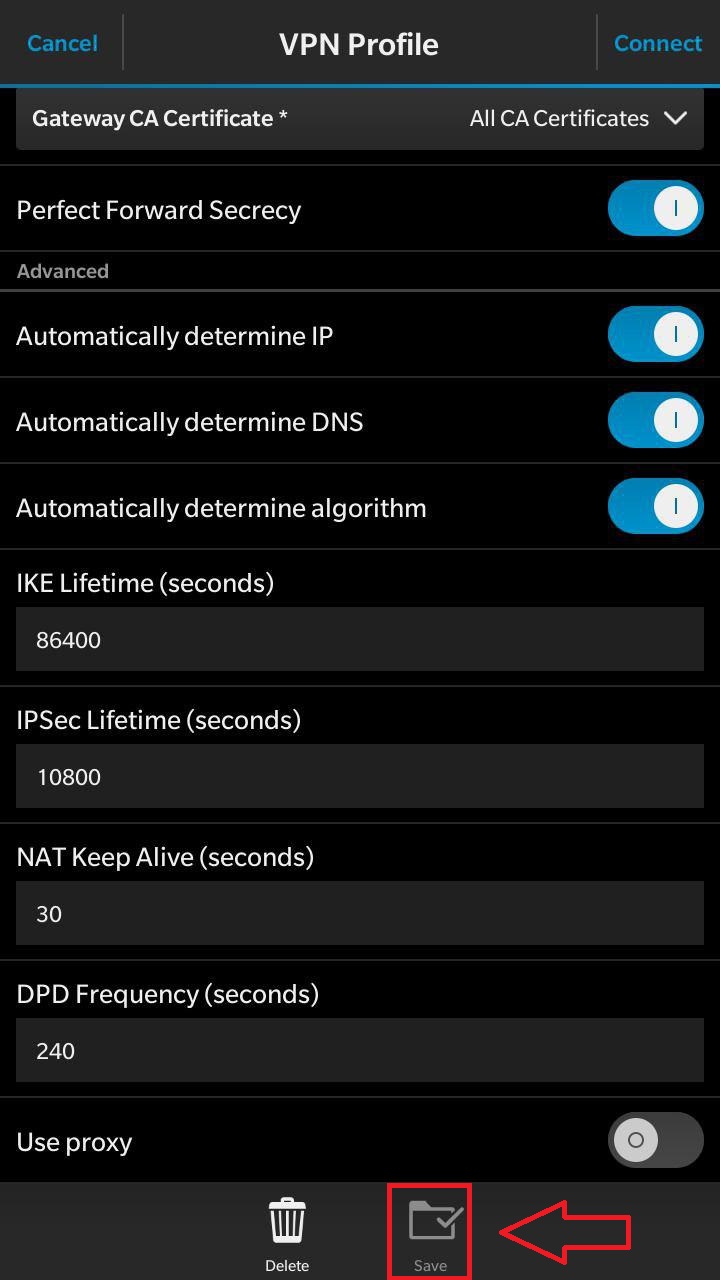Screen dimensions: 720x1280
Task: Toggle Automatically determine DNS off
Action: (655, 420)
